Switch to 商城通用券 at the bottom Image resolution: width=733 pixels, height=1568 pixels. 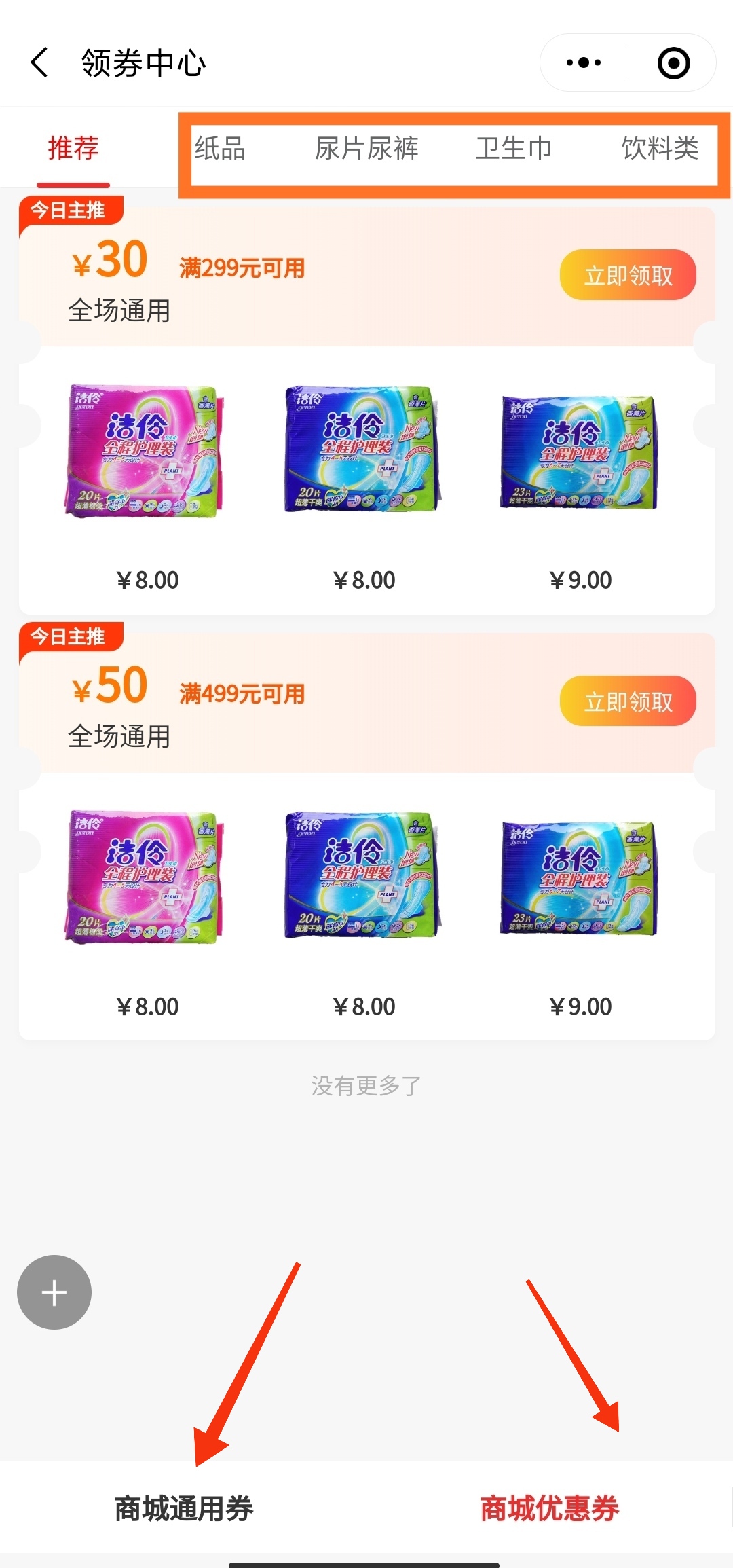183,1508
